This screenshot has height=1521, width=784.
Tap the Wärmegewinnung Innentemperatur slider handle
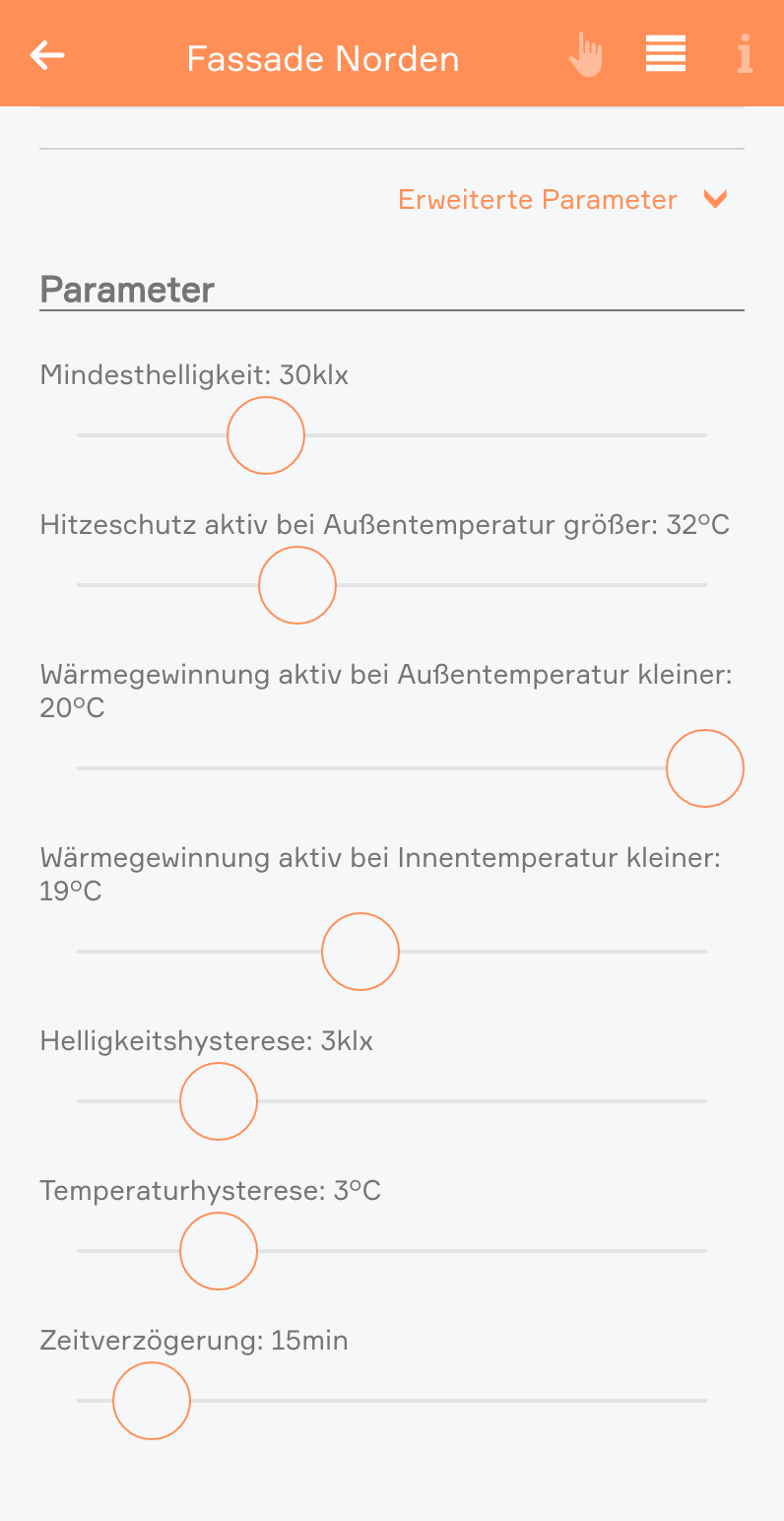(x=360, y=952)
